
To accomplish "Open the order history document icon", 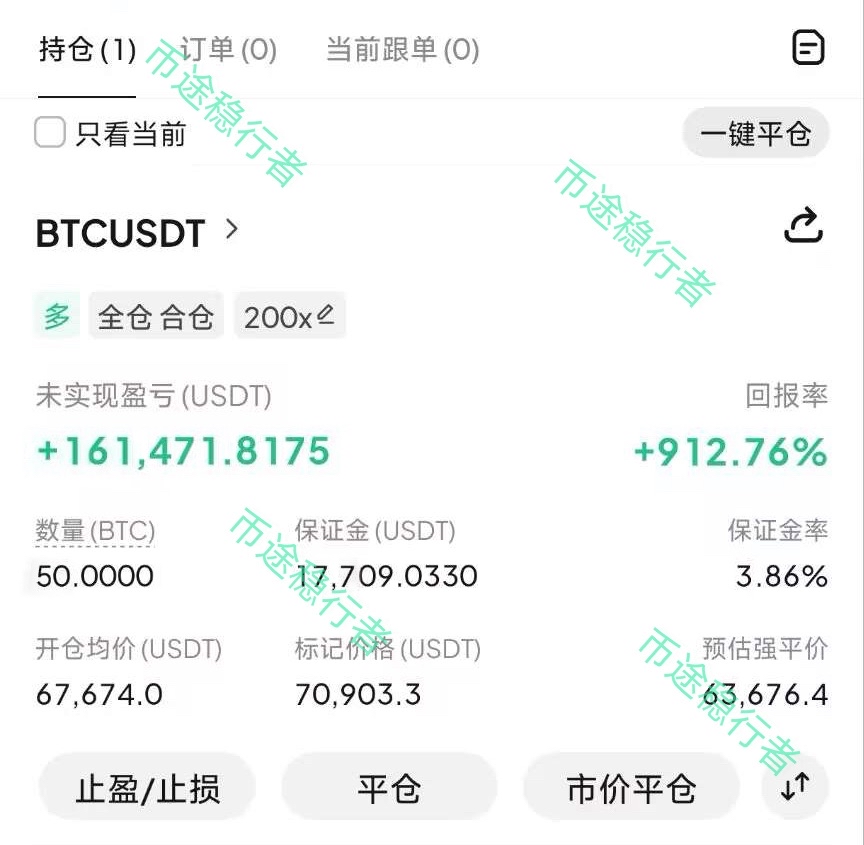I will [x=808, y=47].
